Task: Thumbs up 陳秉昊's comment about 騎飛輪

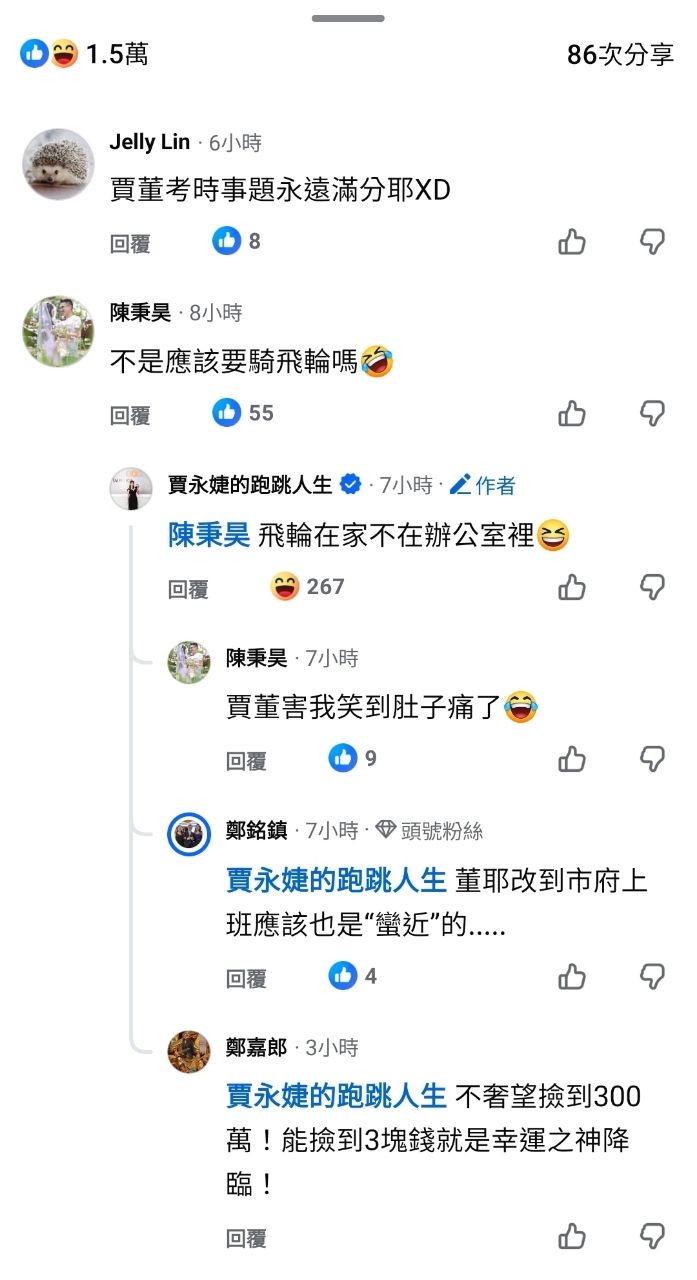Action: coord(572,414)
